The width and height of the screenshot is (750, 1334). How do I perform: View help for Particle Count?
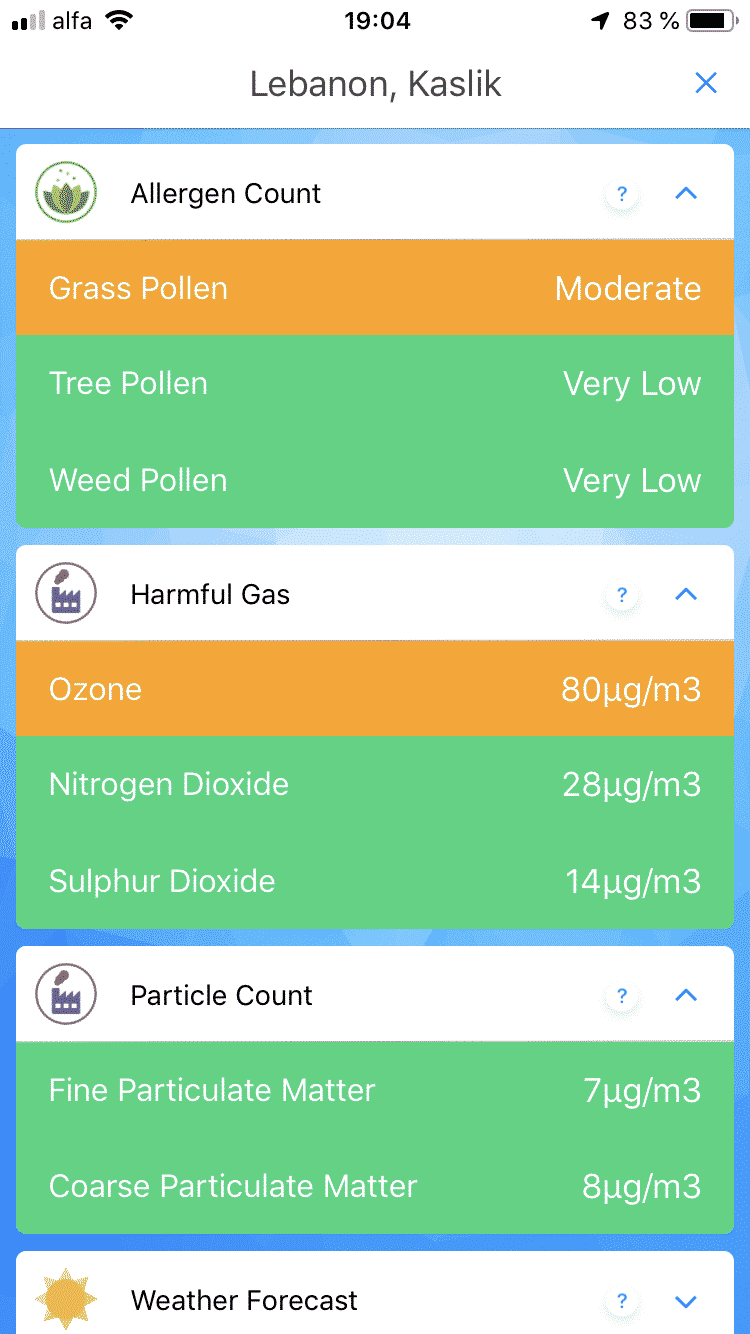point(622,996)
